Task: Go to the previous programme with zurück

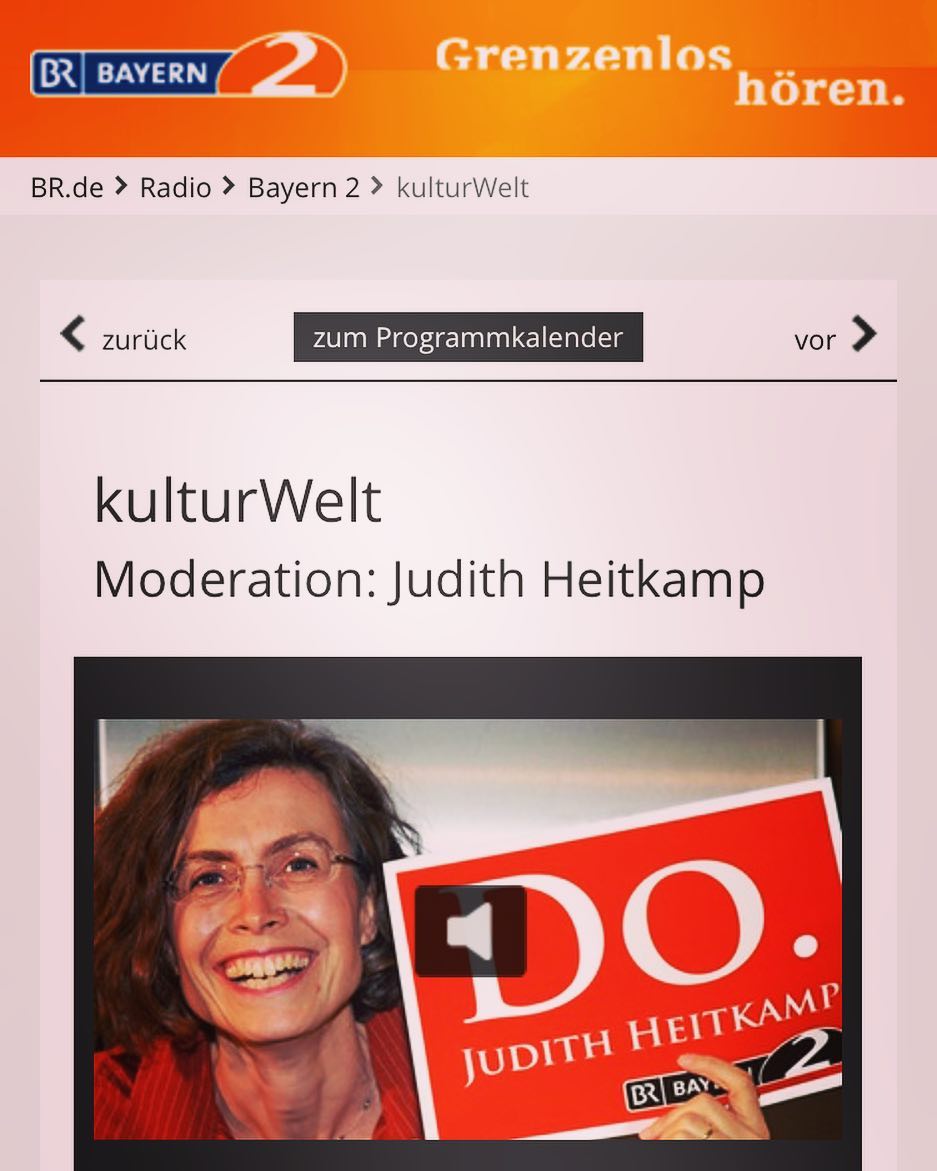Action: click(124, 338)
